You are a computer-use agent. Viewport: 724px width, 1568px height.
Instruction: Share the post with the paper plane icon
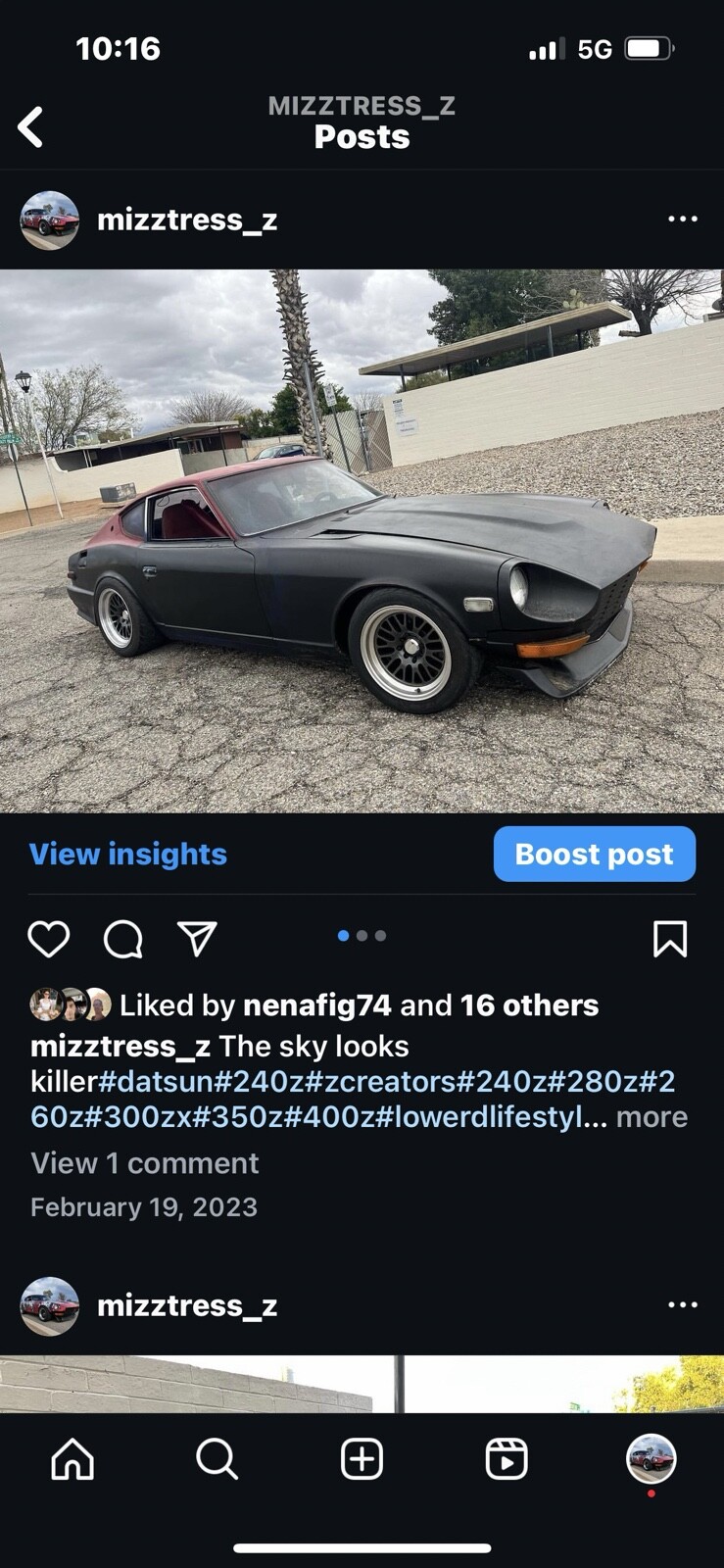point(197,939)
